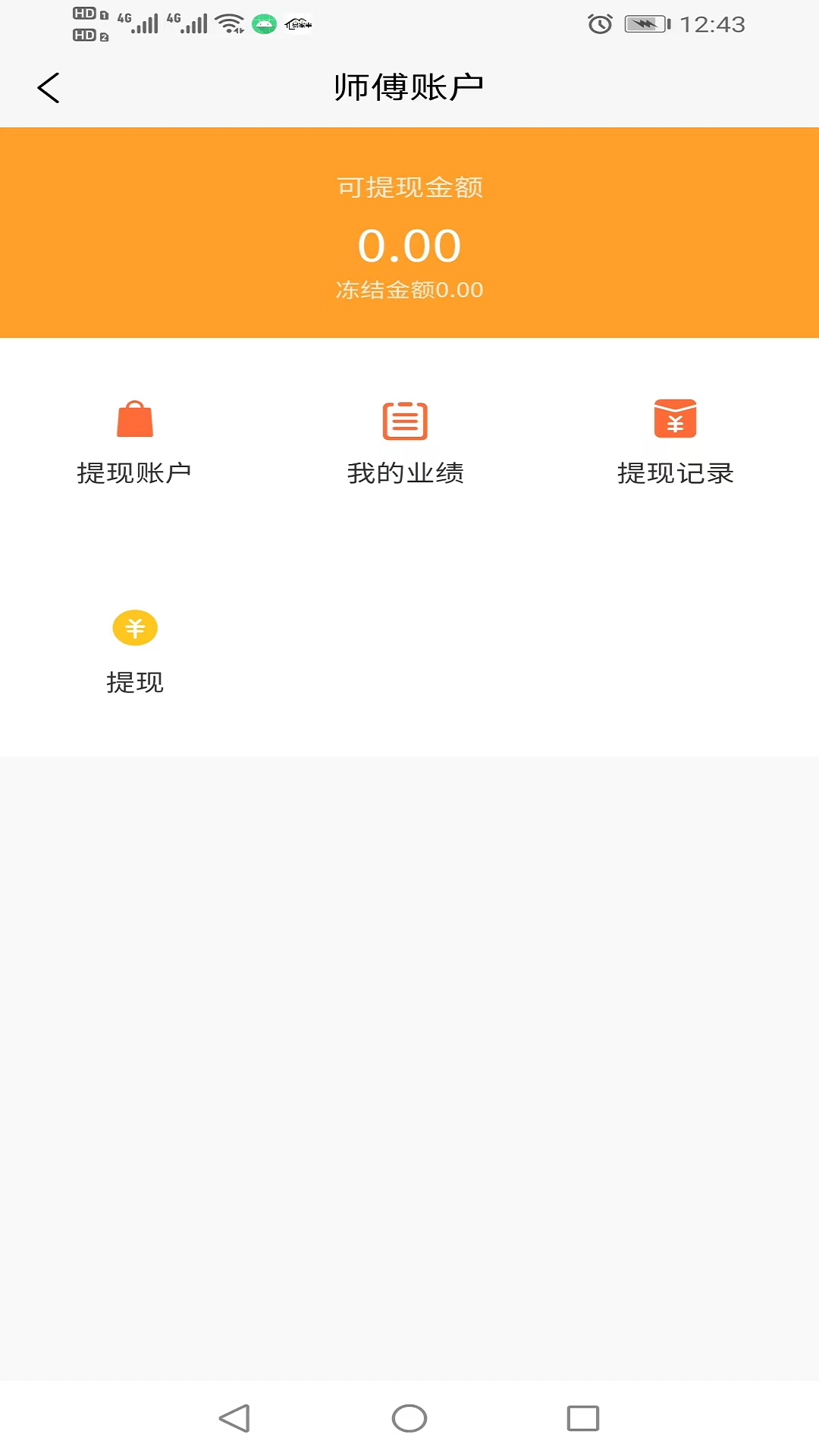Tap the yellow 提现 yen coin icon
The height and width of the screenshot is (1456, 819).
click(x=135, y=628)
